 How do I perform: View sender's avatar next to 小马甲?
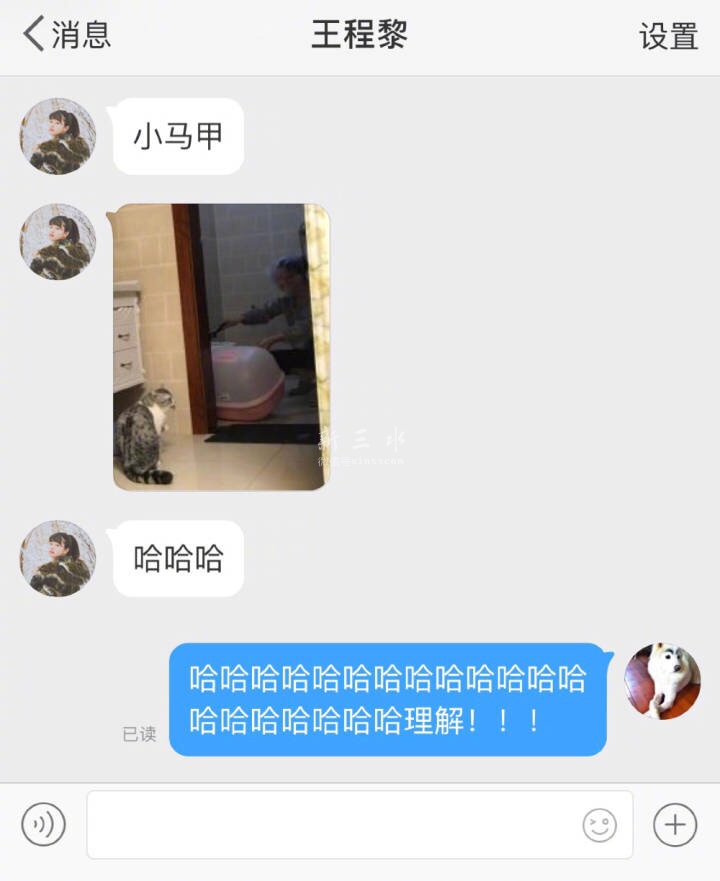pos(58,136)
